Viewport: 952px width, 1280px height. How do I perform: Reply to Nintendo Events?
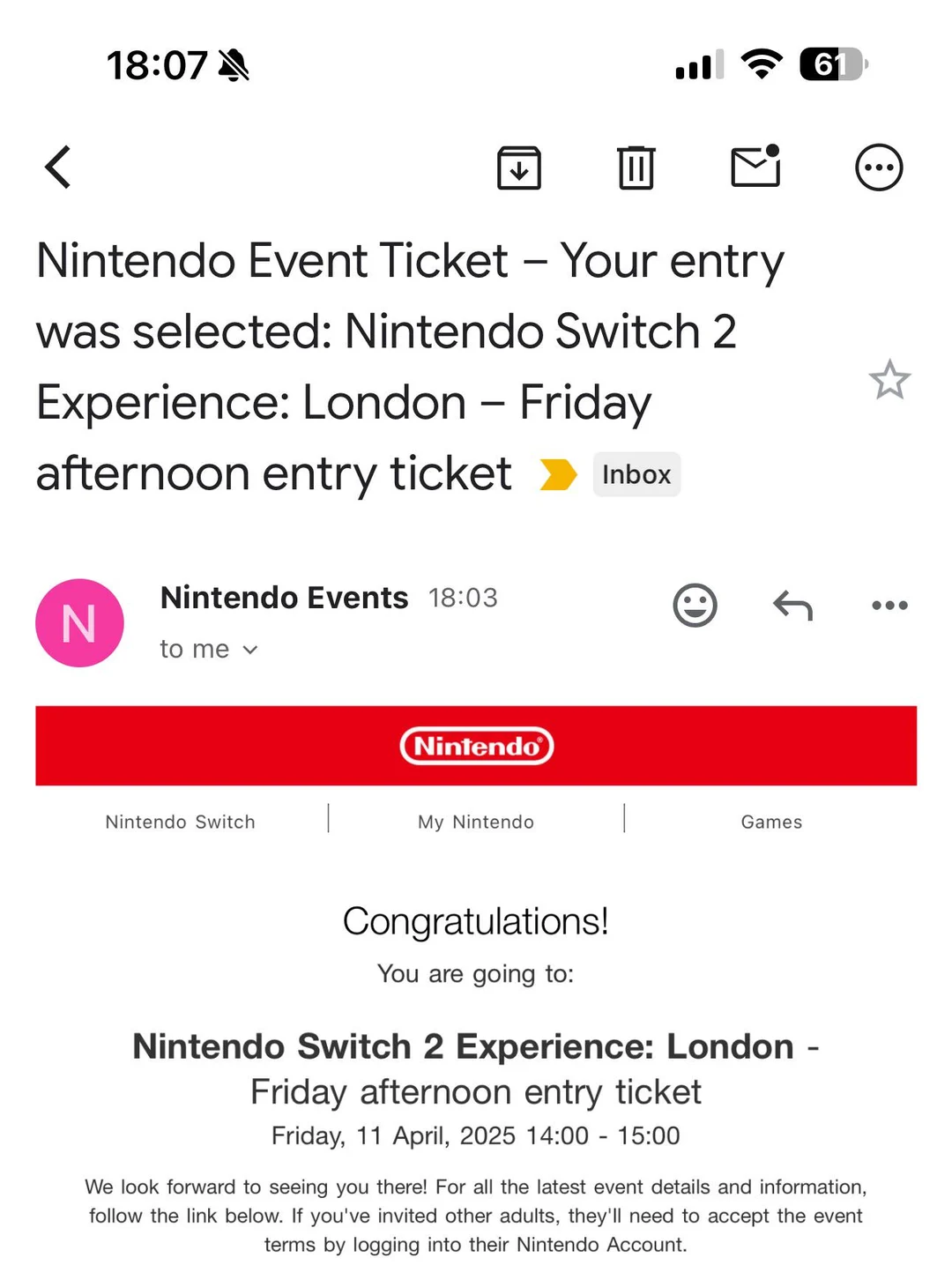click(x=792, y=606)
